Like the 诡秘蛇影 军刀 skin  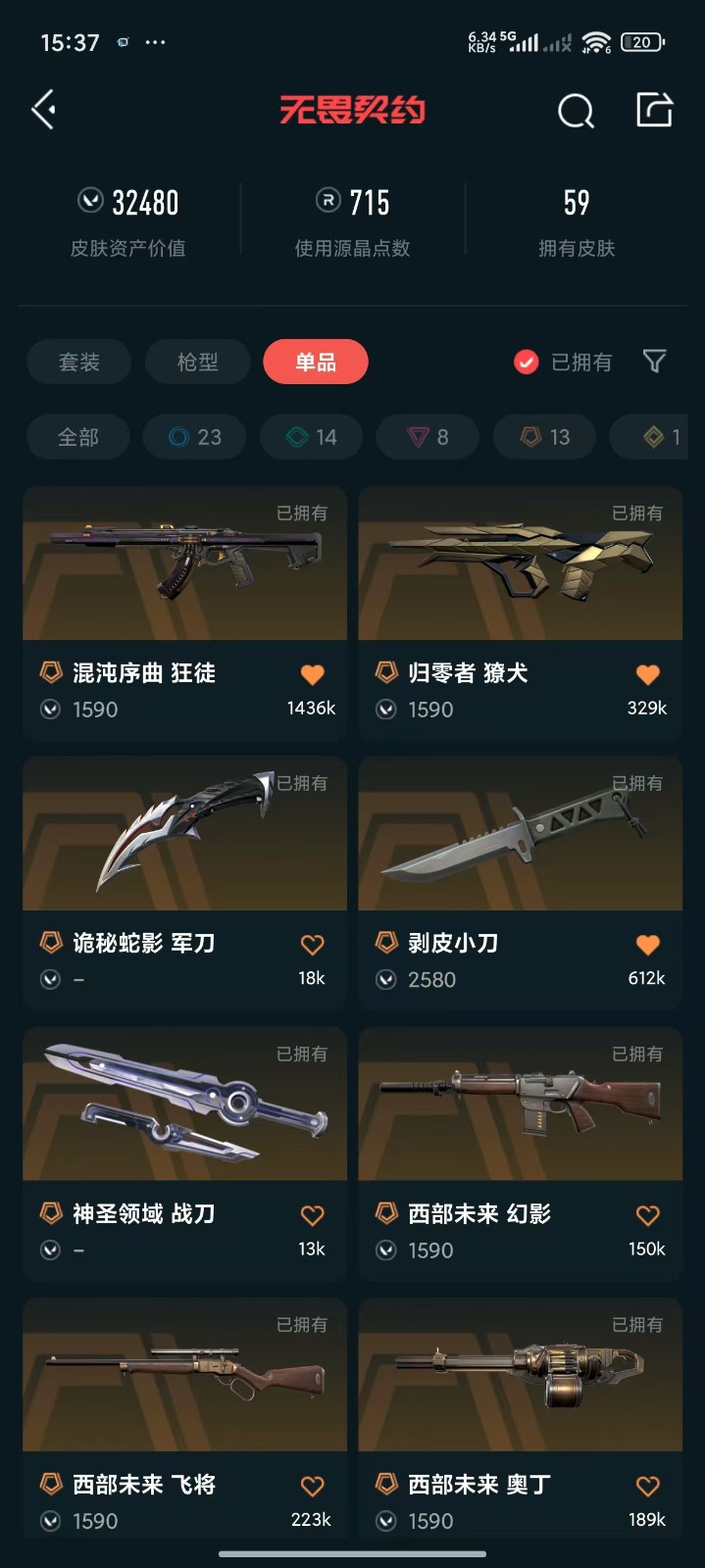tap(312, 945)
